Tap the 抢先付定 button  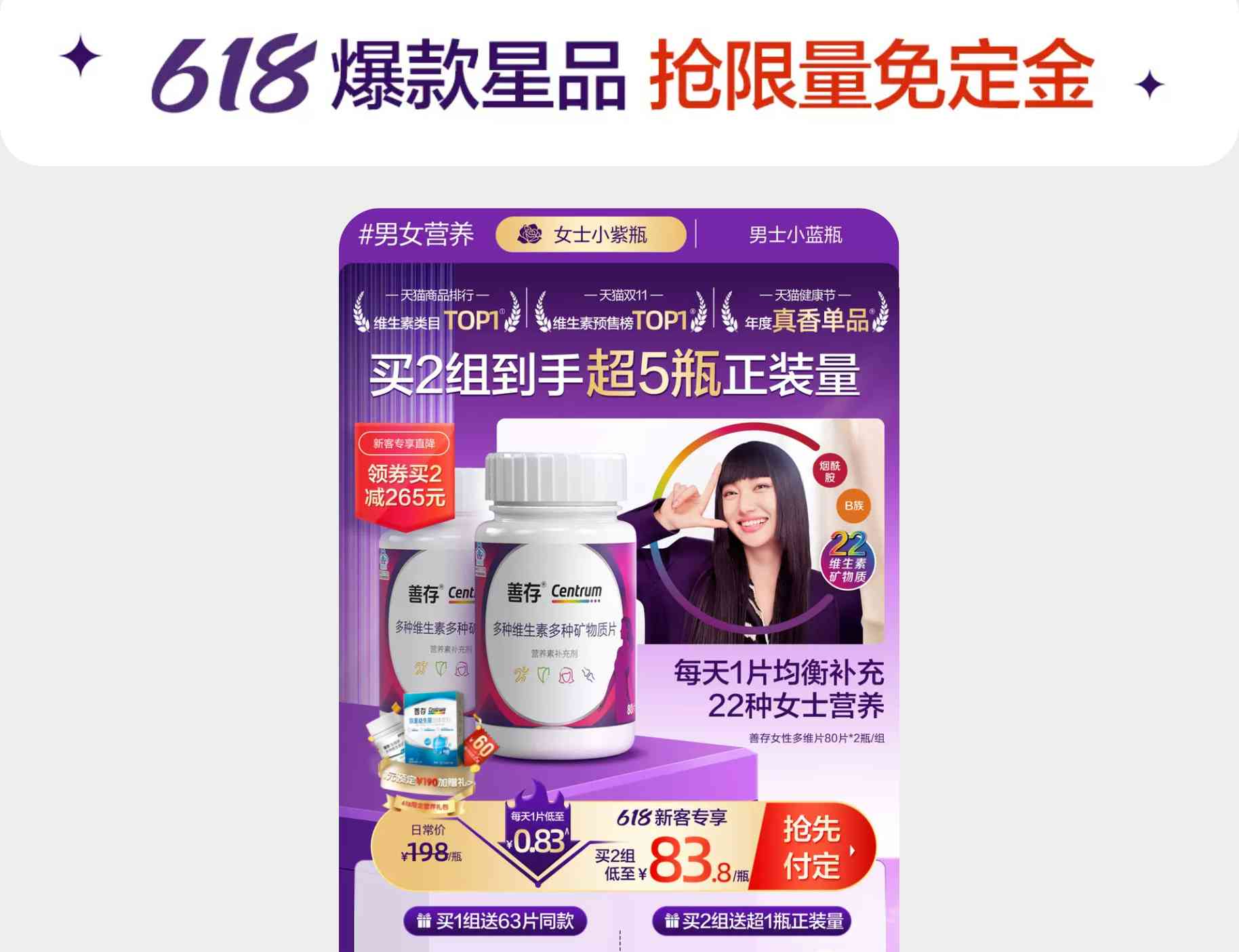(814, 847)
